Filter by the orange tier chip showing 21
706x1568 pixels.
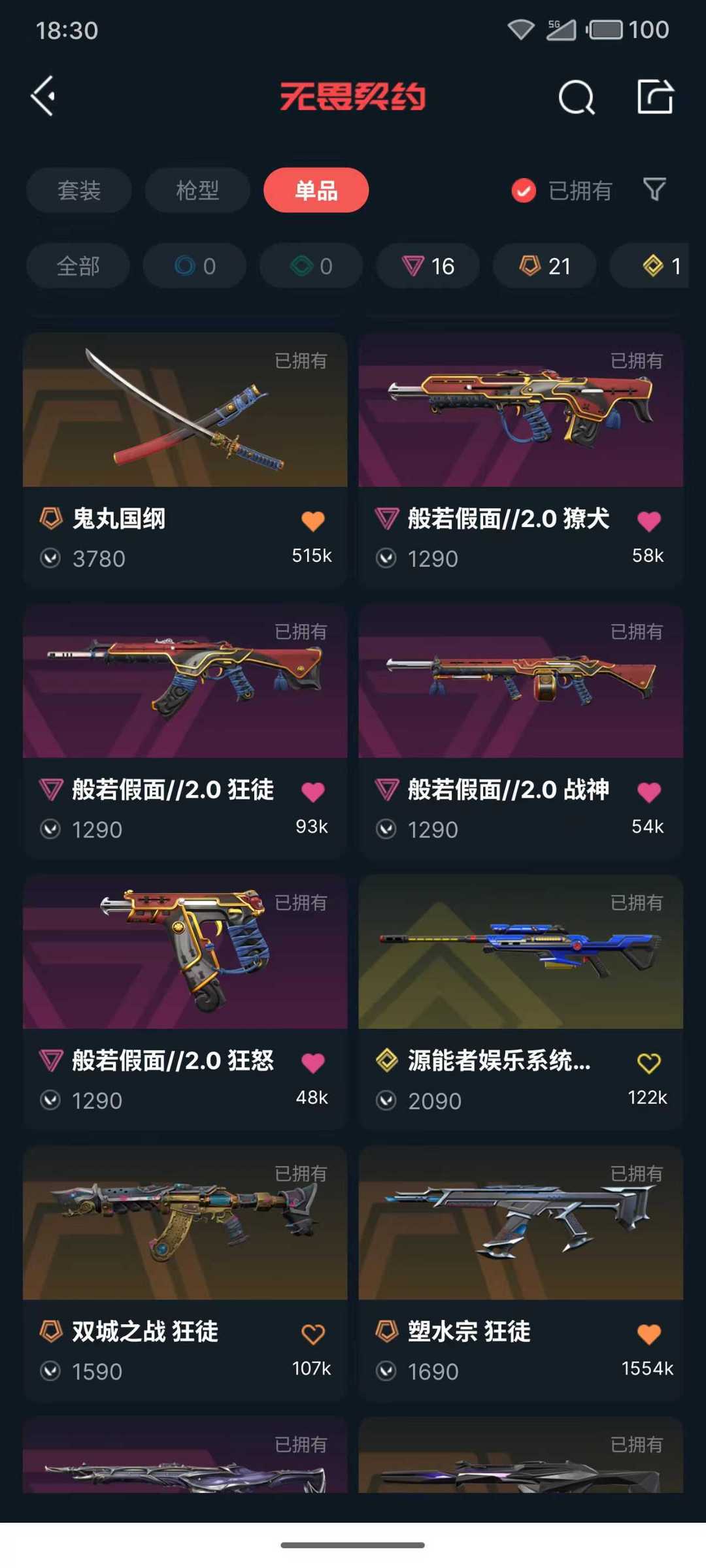pos(545,266)
